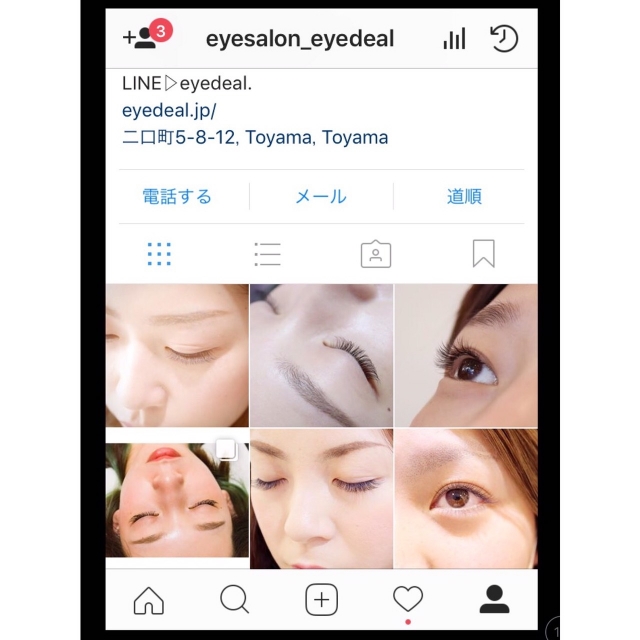
Task: Open the upside-down face post with red lips
Action: 177,498
